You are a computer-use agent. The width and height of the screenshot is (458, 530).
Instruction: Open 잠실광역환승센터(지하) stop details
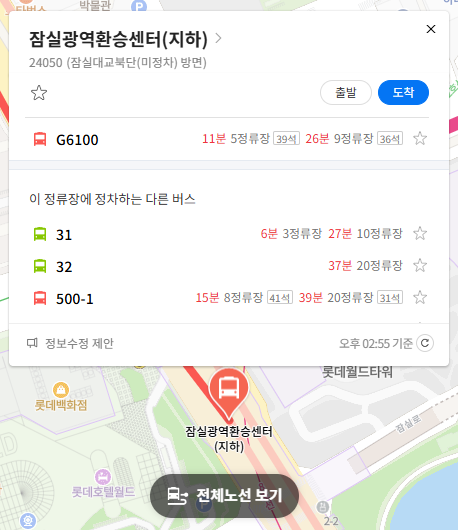[125, 39]
